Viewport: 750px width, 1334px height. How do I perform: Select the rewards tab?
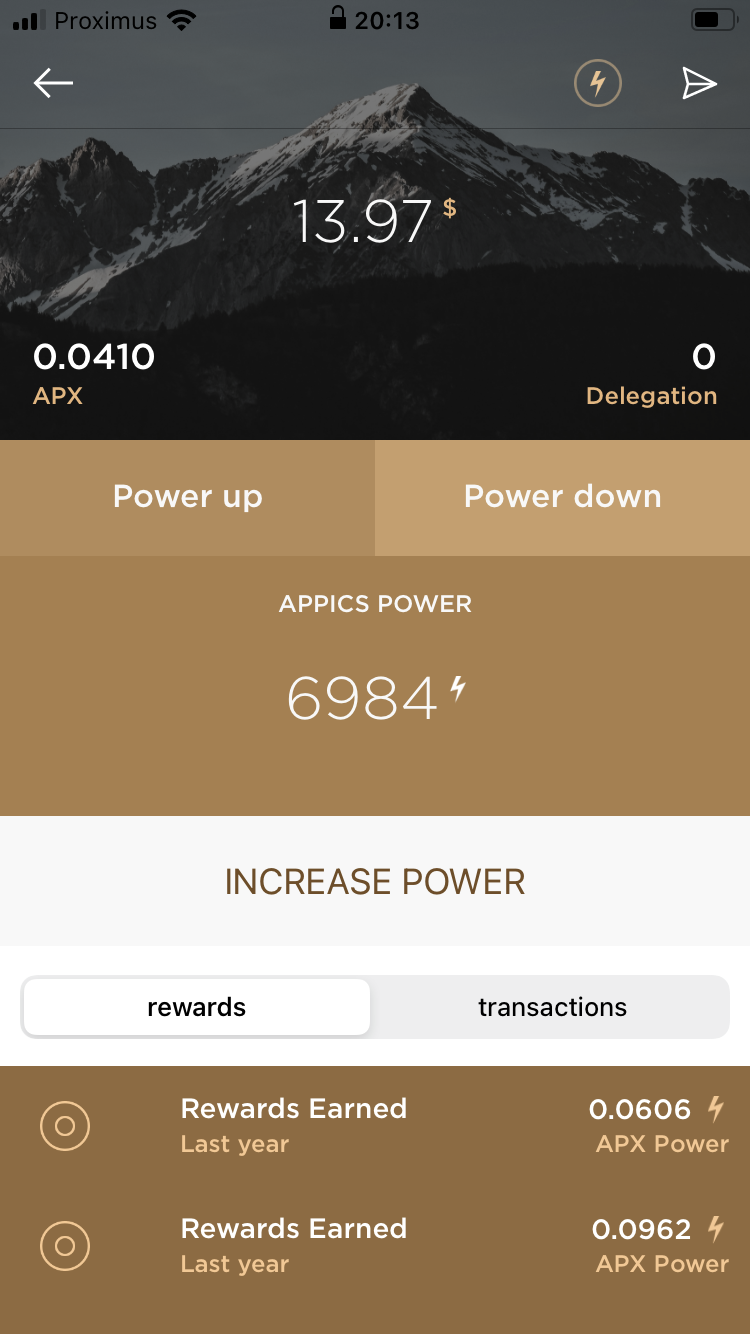coord(196,1007)
